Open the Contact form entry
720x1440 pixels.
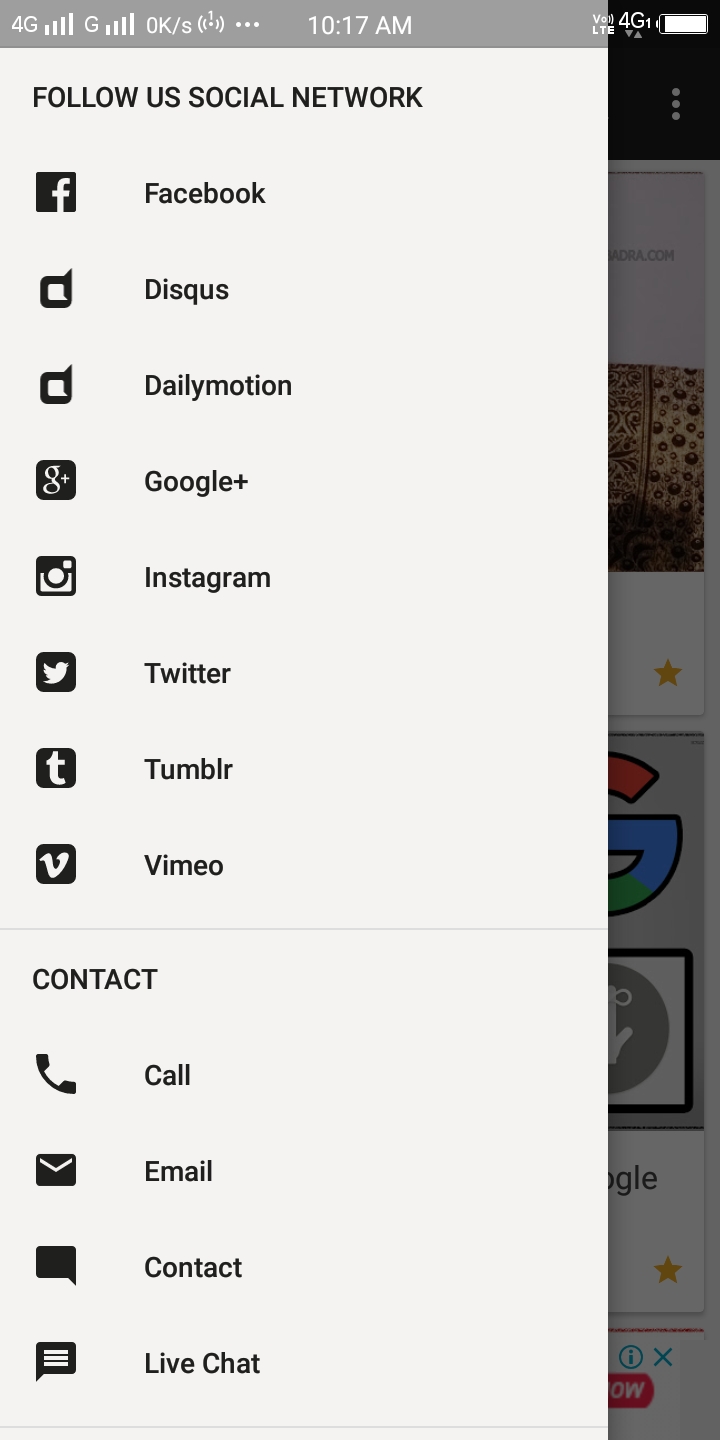tap(193, 1267)
